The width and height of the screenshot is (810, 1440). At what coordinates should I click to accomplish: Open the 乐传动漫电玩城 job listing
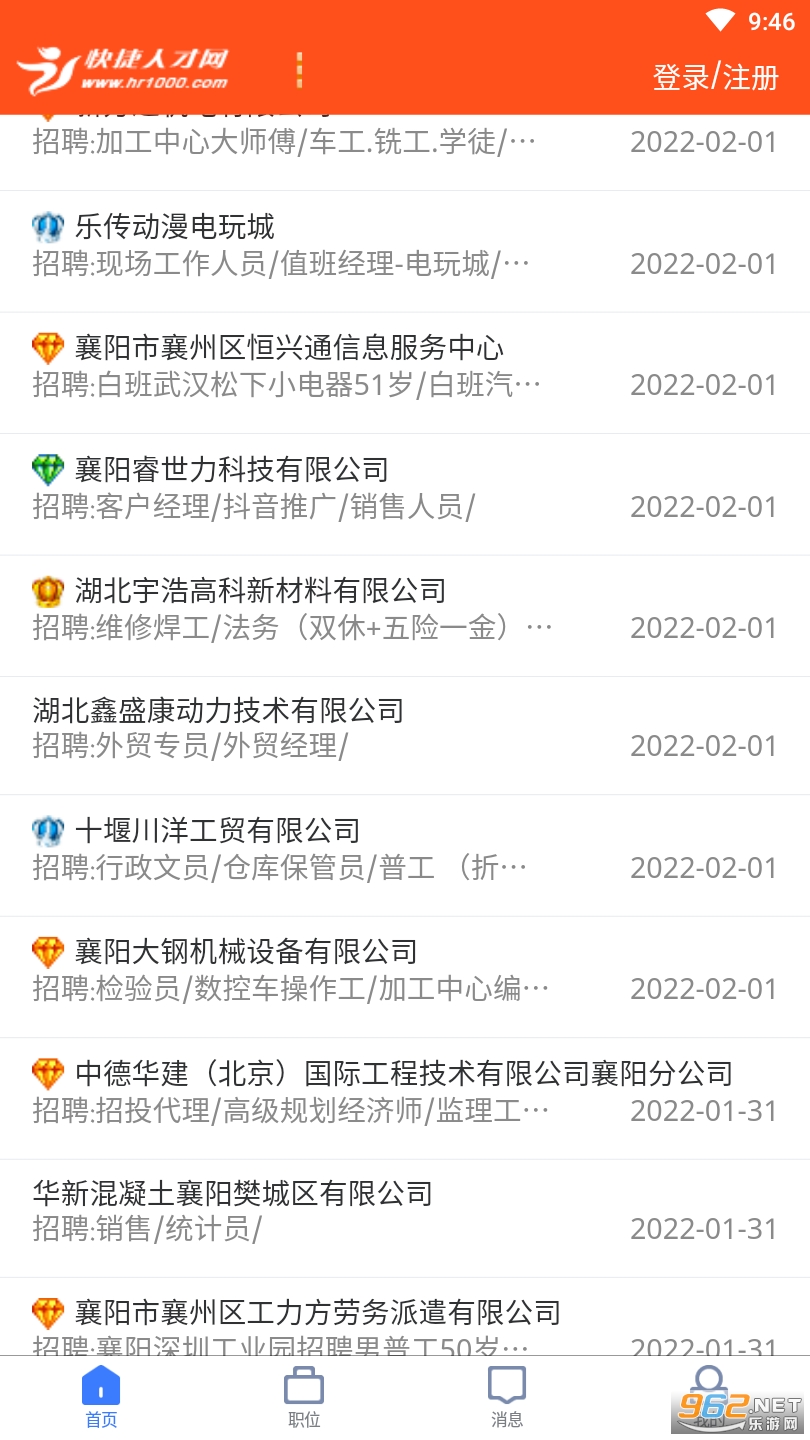pyautogui.click(x=404, y=246)
